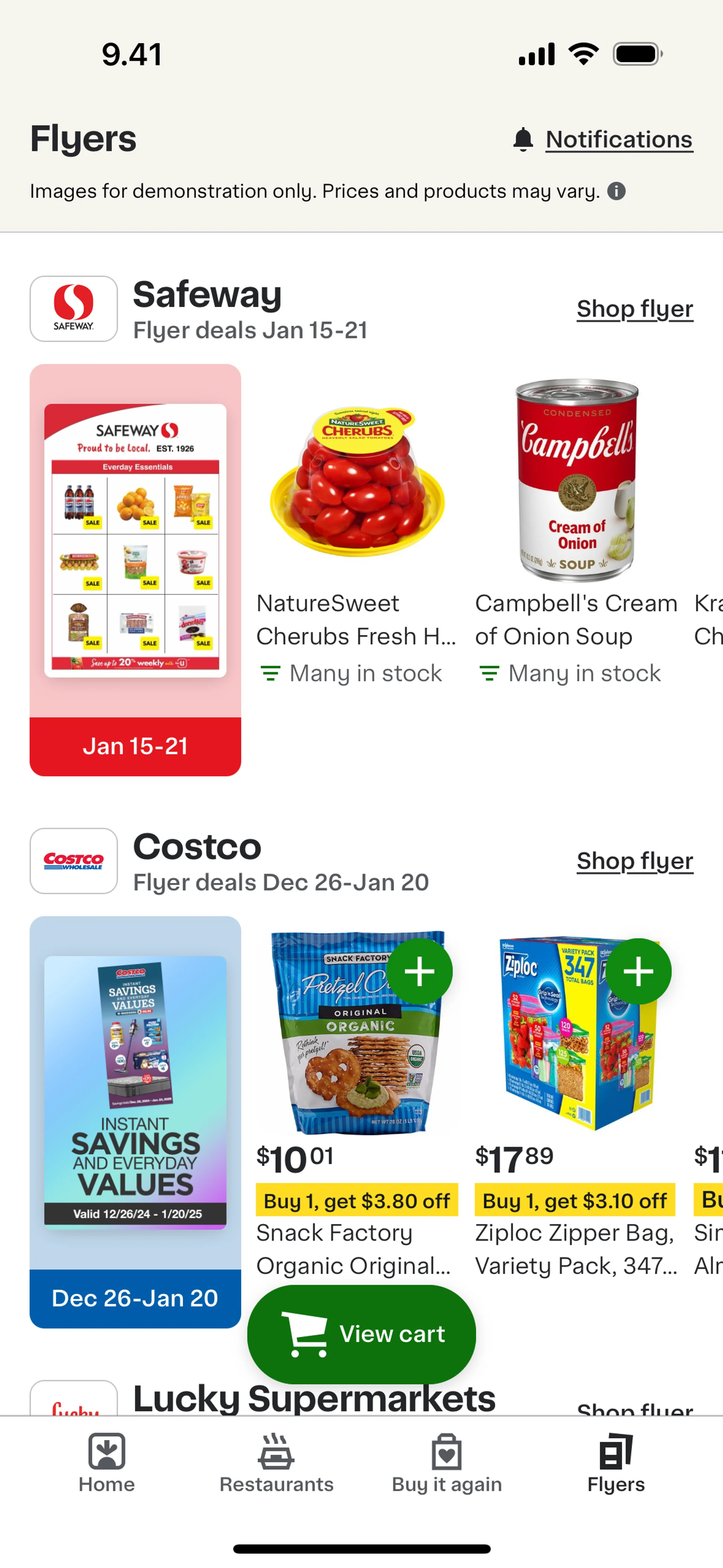Open Costco's Shop flyer link
This screenshot has height=1568, width=723.
[x=635, y=861]
